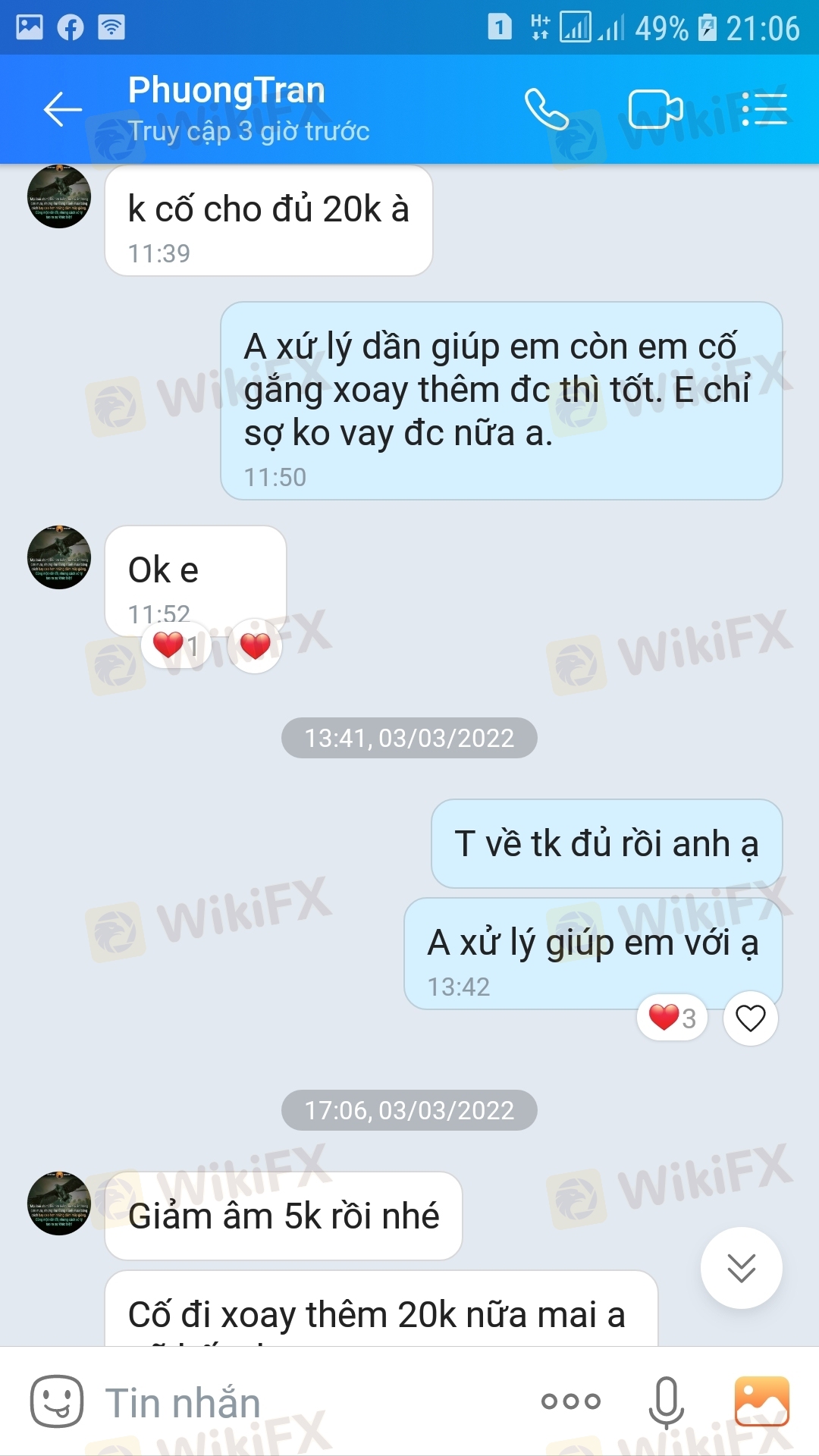Open PhuongTran's avatar beside 'Ok e'
This screenshot has height=1456, width=819.
[59, 557]
